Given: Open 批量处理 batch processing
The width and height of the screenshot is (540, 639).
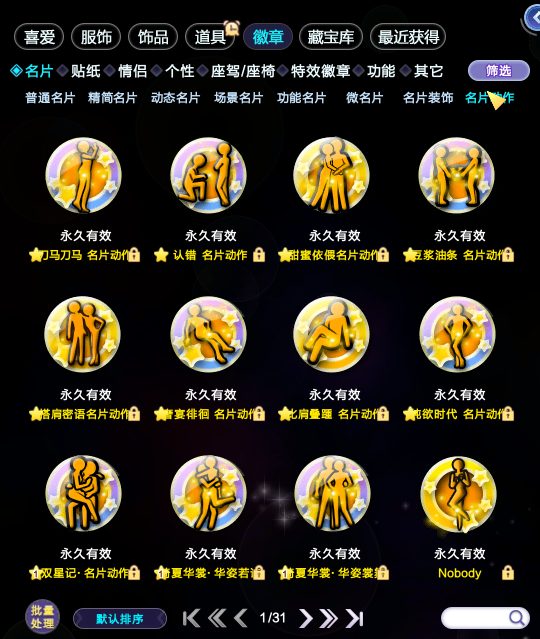Looking at the screenshot, I should [x=42, y=617].
